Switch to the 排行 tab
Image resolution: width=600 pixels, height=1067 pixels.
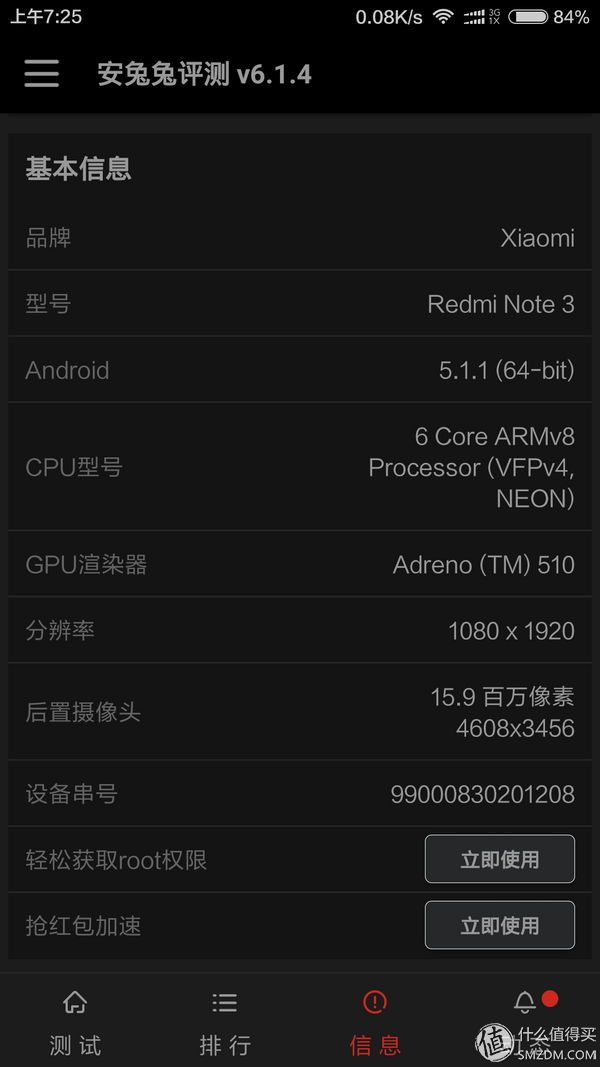point(225,1021)
